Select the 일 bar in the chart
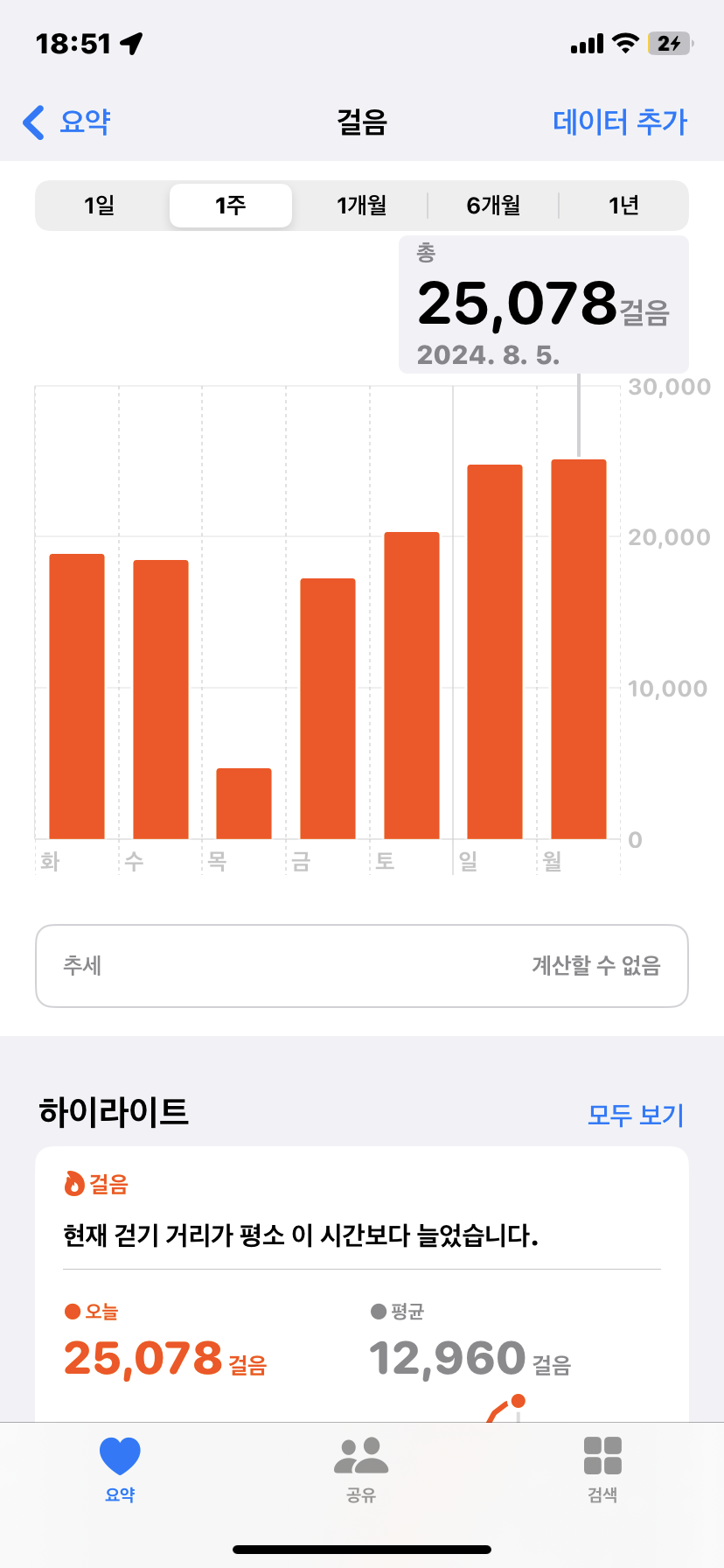Viewport: 724px width, 1568px height. pyautogui.click(x=495, y=652)
